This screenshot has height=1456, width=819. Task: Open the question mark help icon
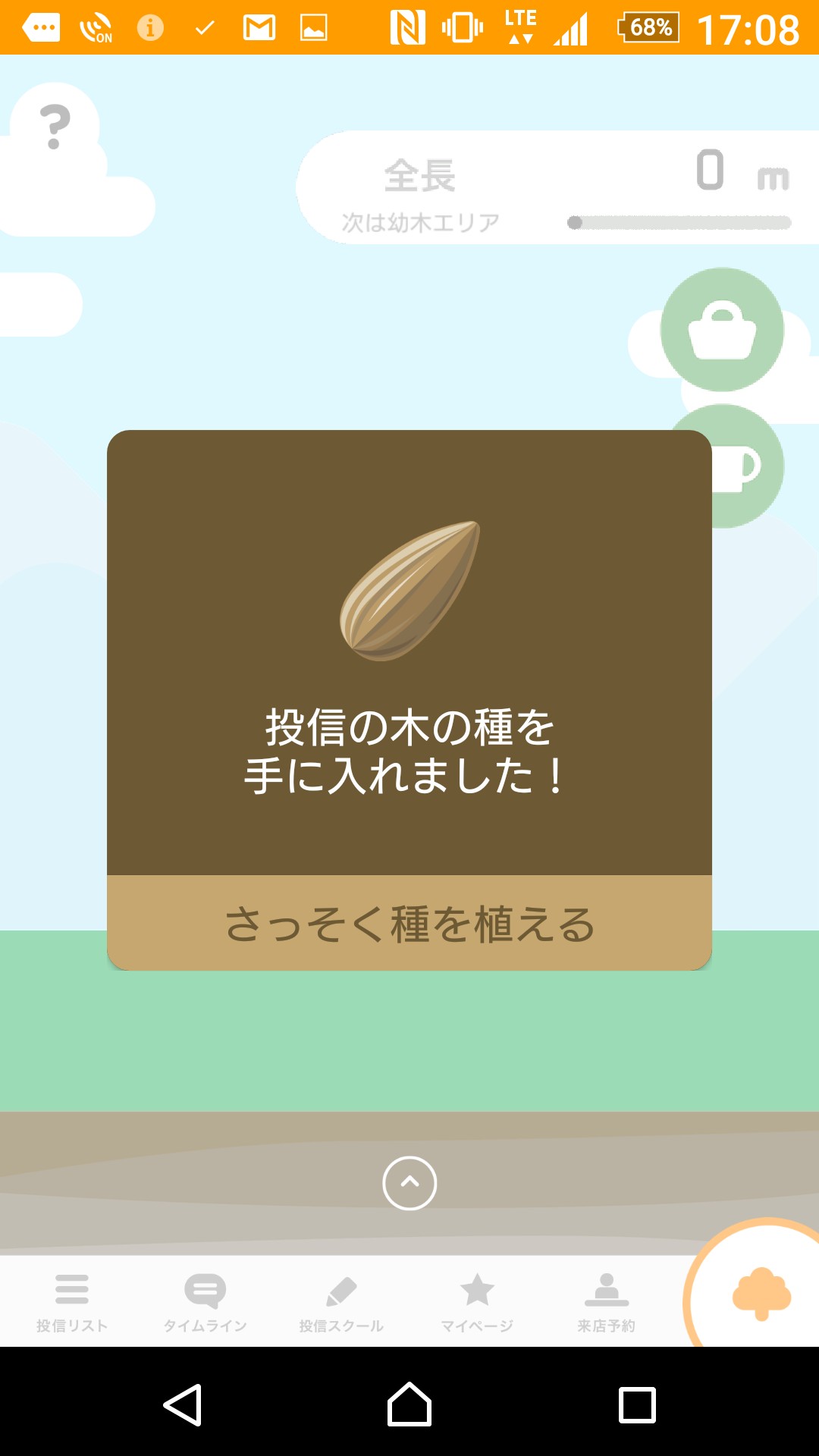tap(55, 127)
